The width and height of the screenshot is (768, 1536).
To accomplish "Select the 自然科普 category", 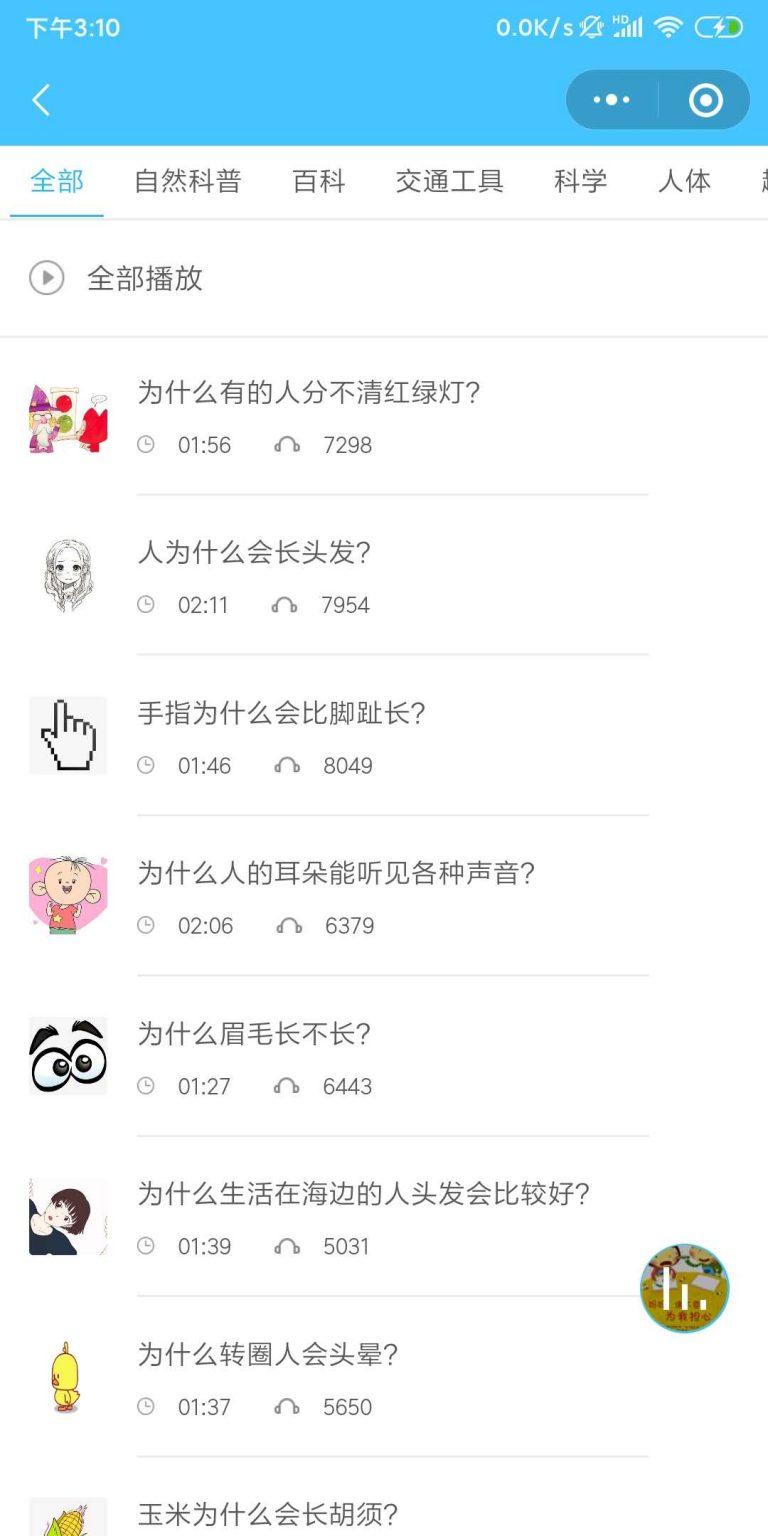I will tap(186, 181).
